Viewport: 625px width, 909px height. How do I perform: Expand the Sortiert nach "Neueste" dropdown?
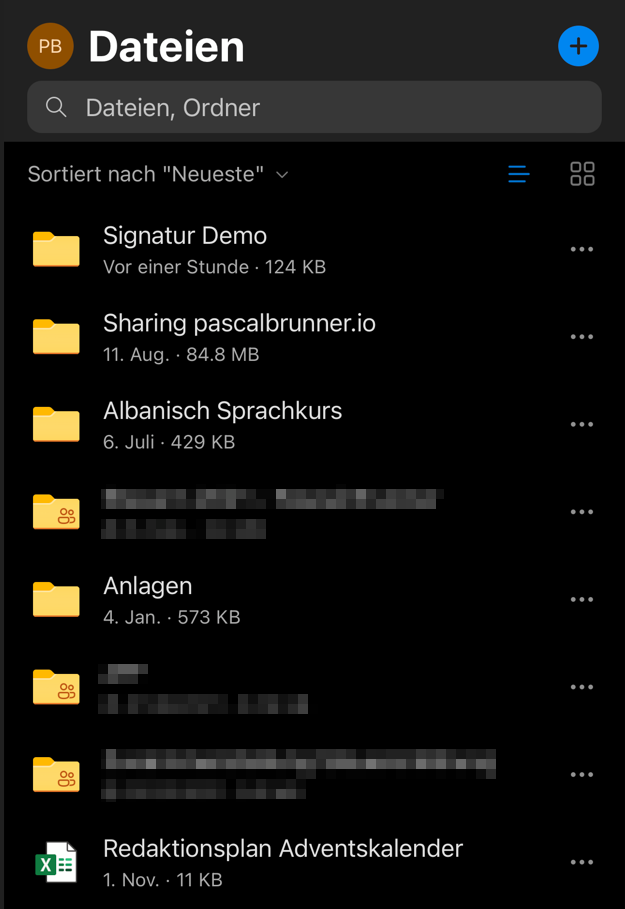click(158, 175)
